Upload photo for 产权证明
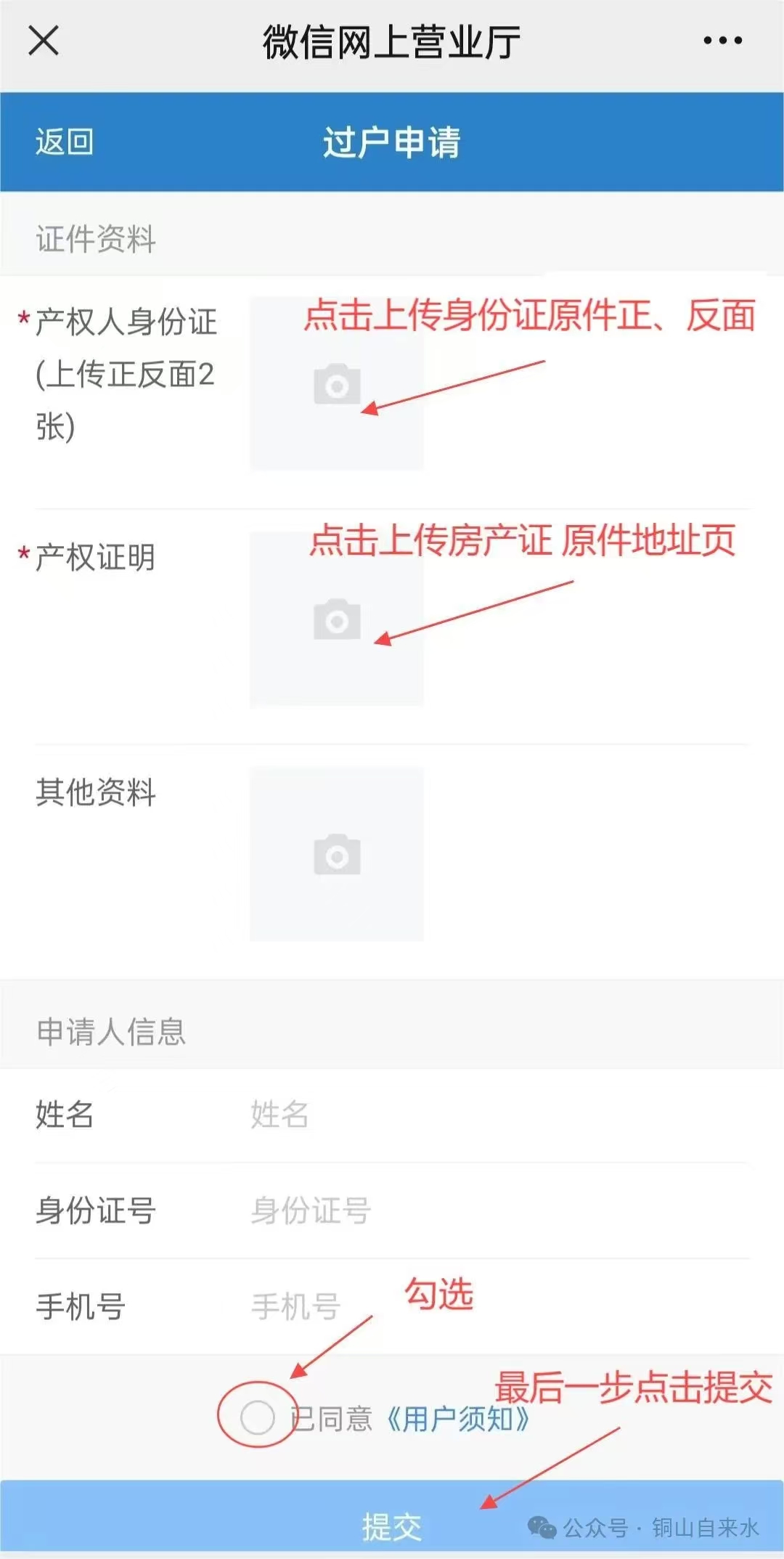Viewport: 784px width, 1559px height. [x=337, y=619]
